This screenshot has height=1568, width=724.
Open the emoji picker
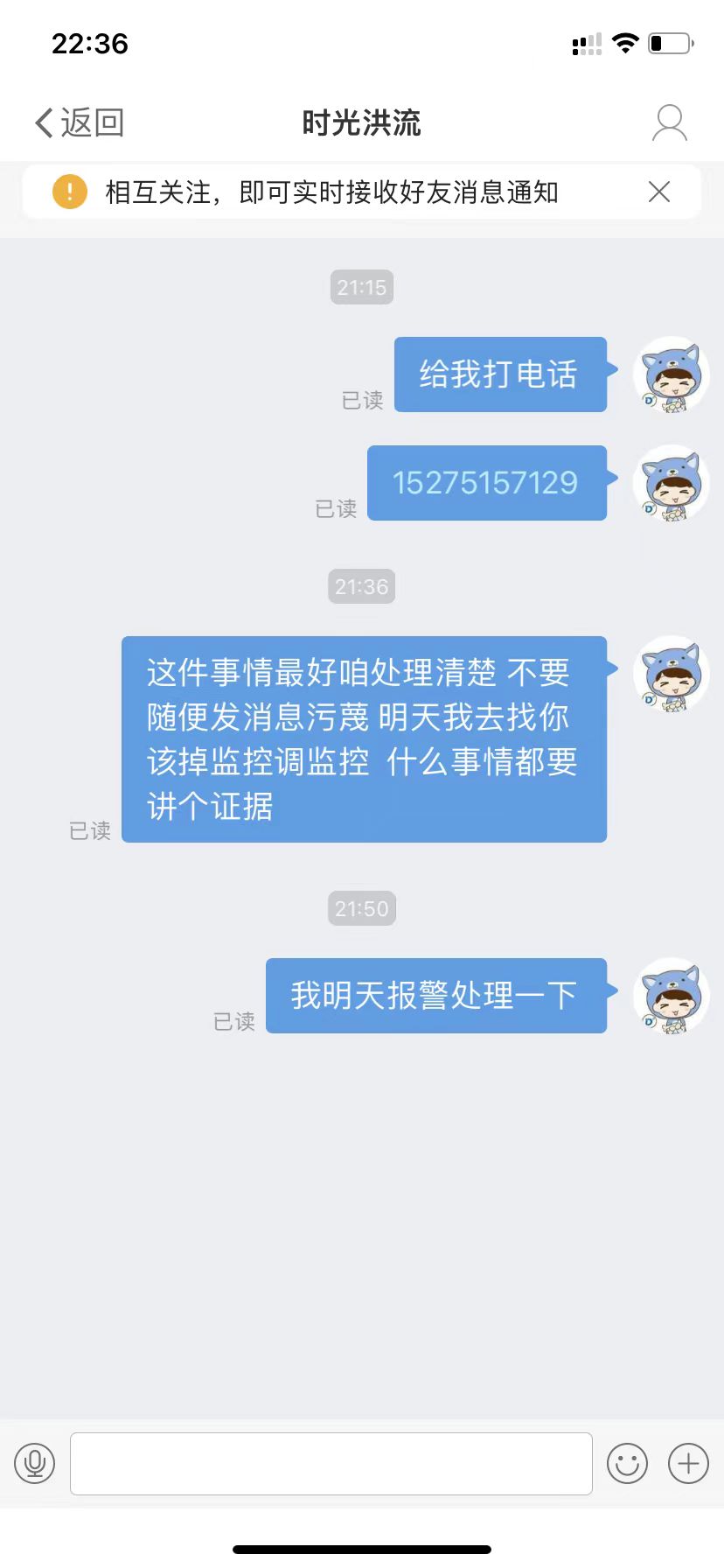(627, 1462)
